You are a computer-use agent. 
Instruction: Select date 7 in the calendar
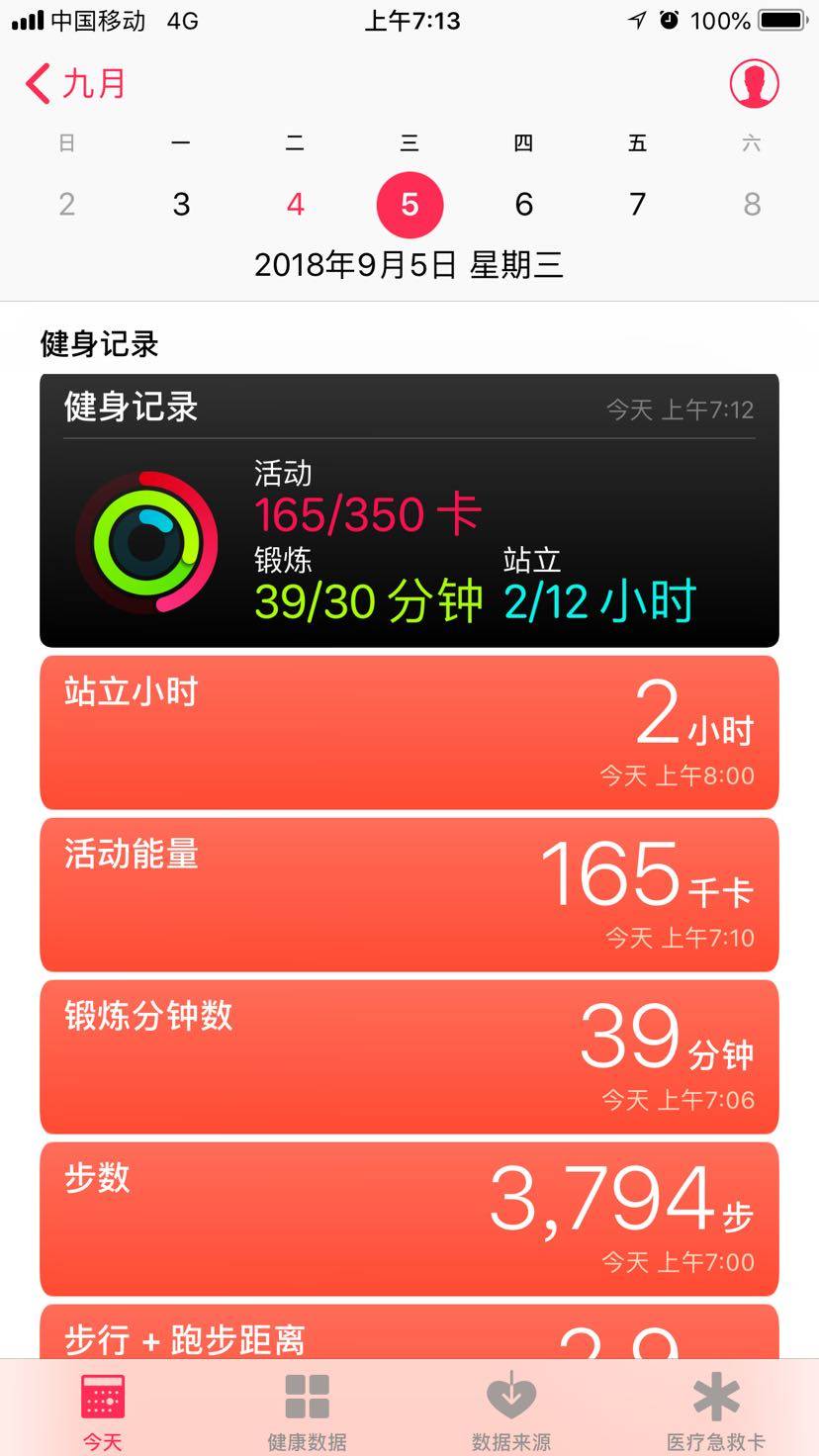click(x=638, y=205)
